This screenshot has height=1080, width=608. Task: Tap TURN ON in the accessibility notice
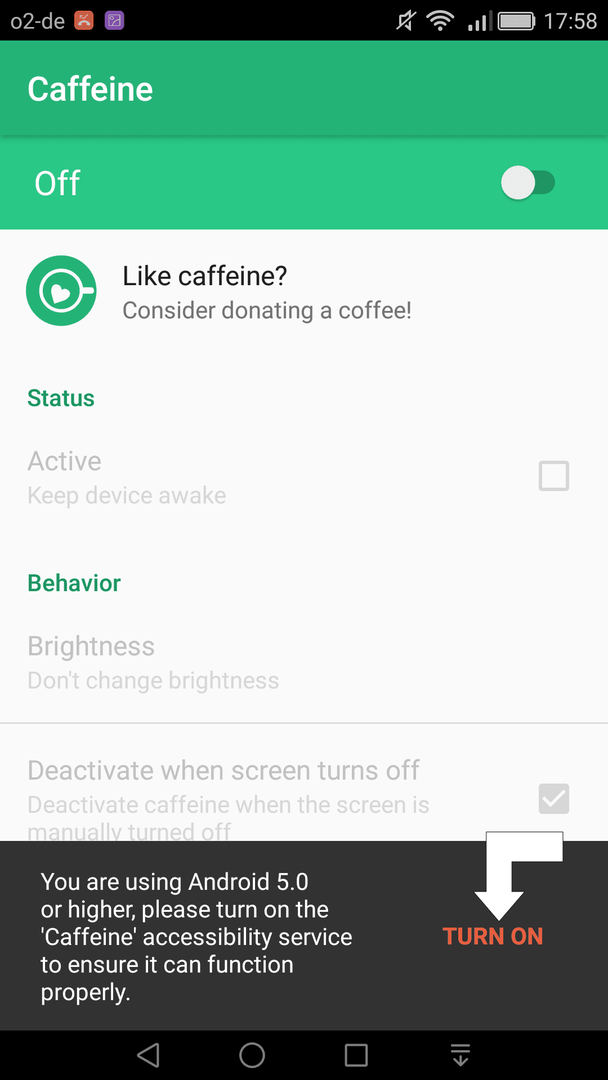(493, 936)
